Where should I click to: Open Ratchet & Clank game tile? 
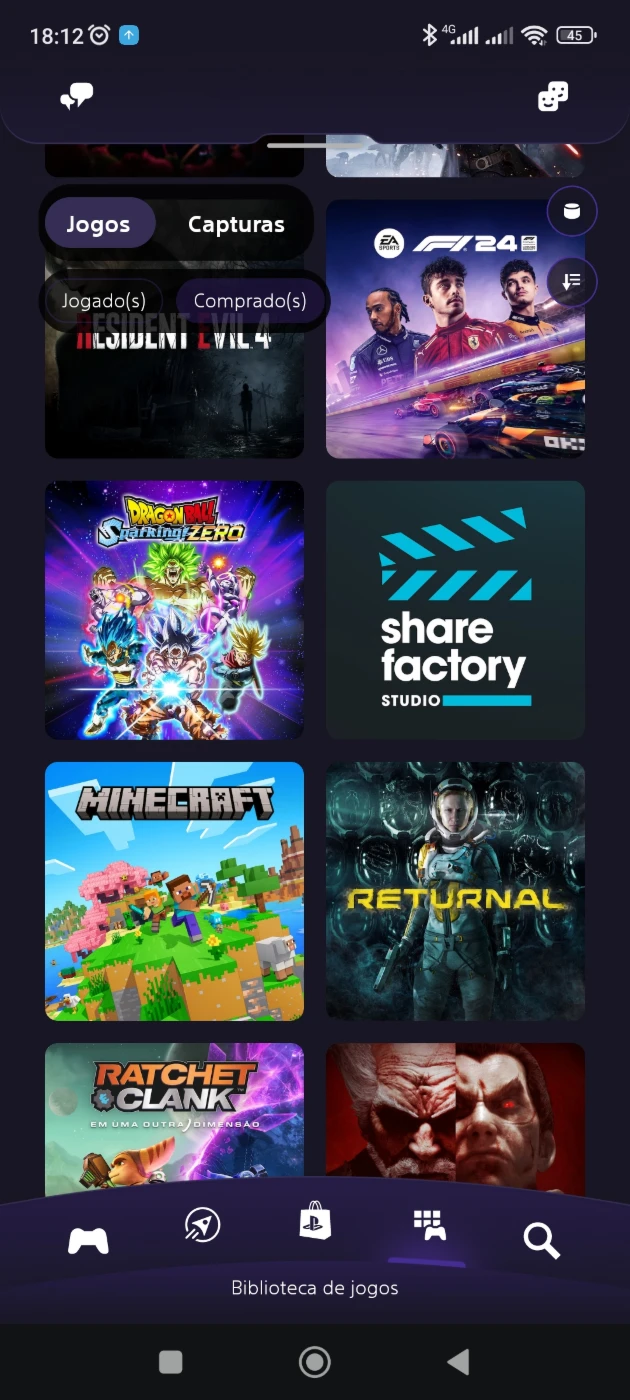[x=174, y=1120]
